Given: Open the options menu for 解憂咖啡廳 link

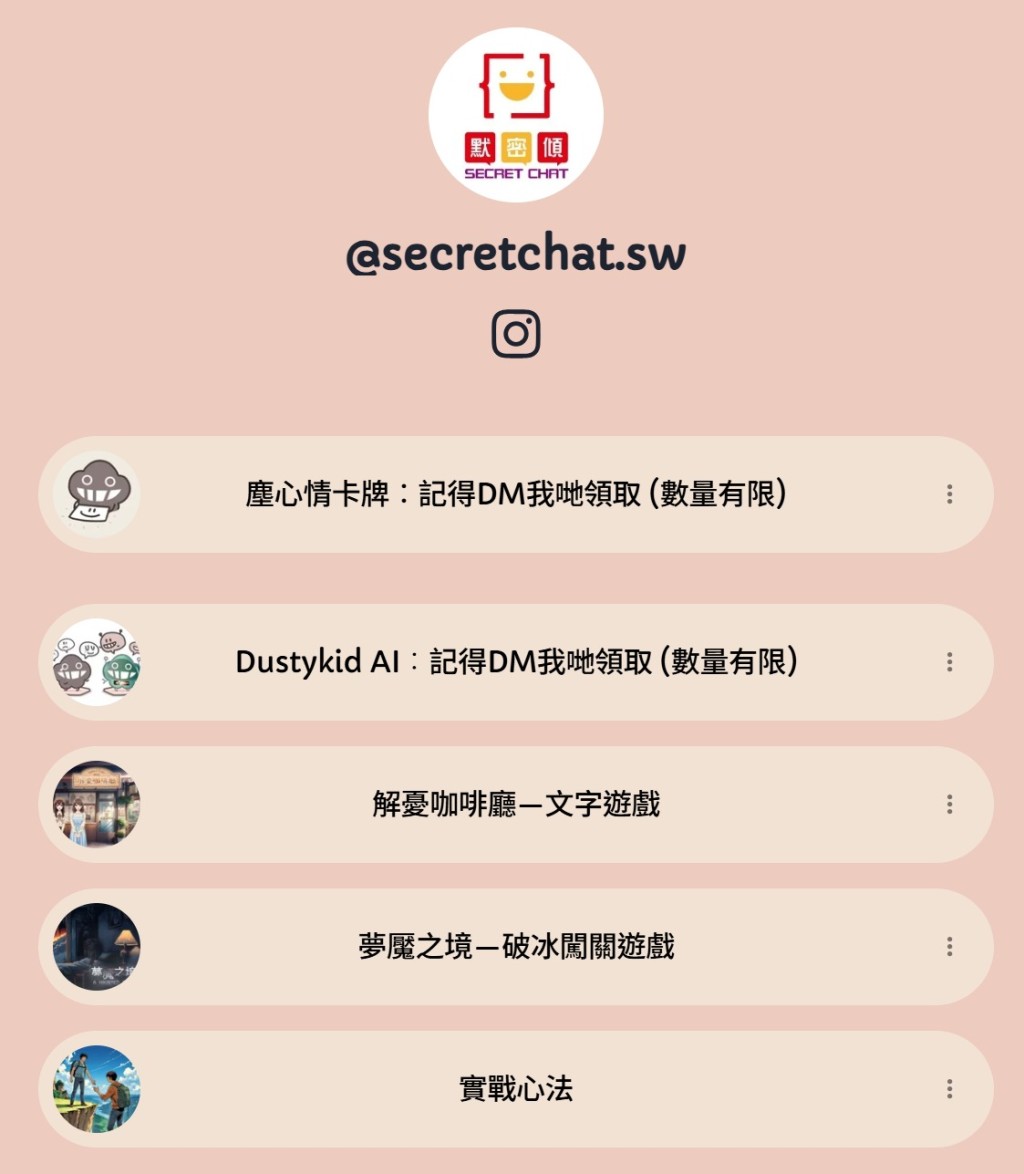Looking at the screenshot, I should pos(949,804).
